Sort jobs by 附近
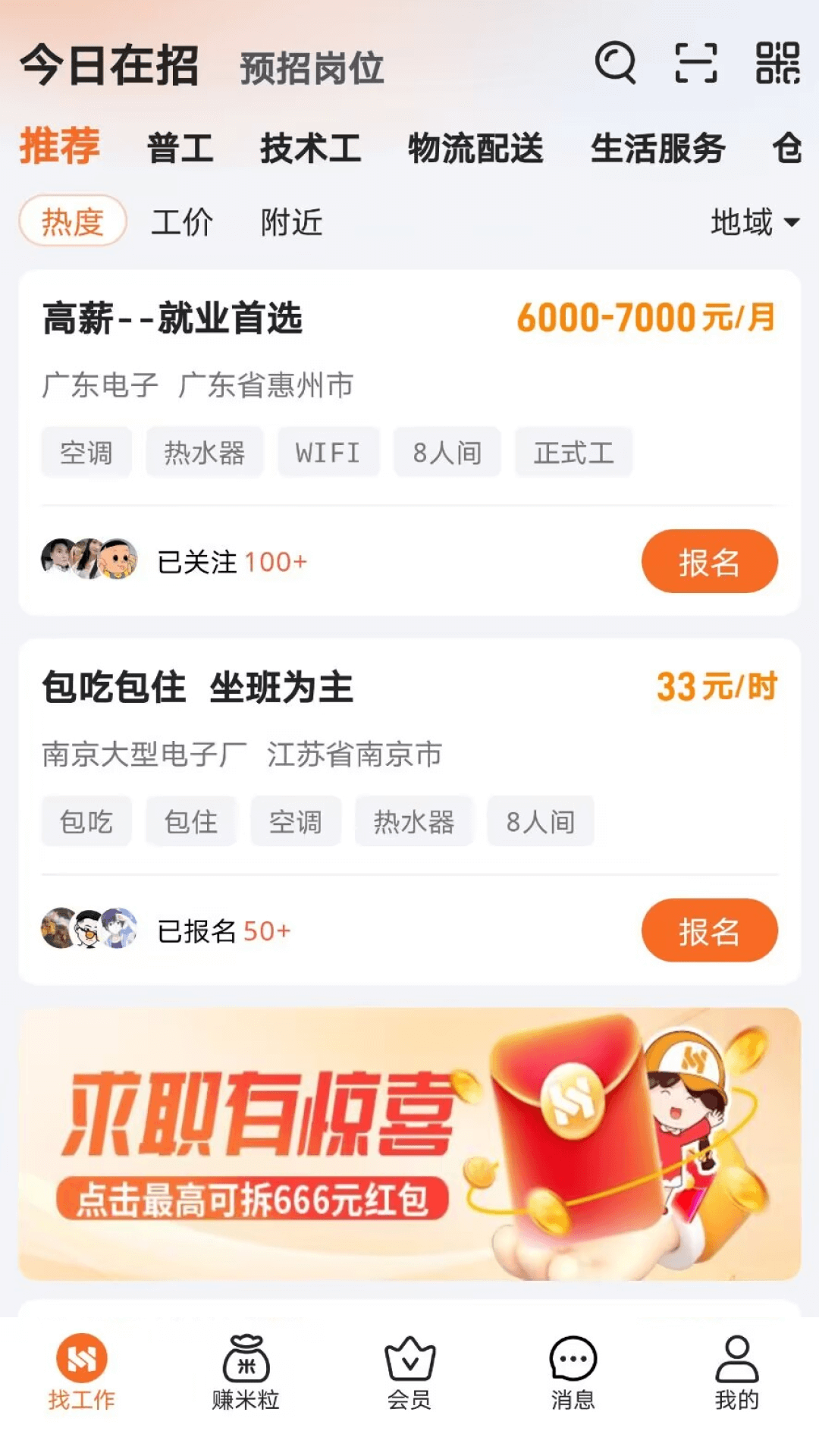 [x=292, y=222]
